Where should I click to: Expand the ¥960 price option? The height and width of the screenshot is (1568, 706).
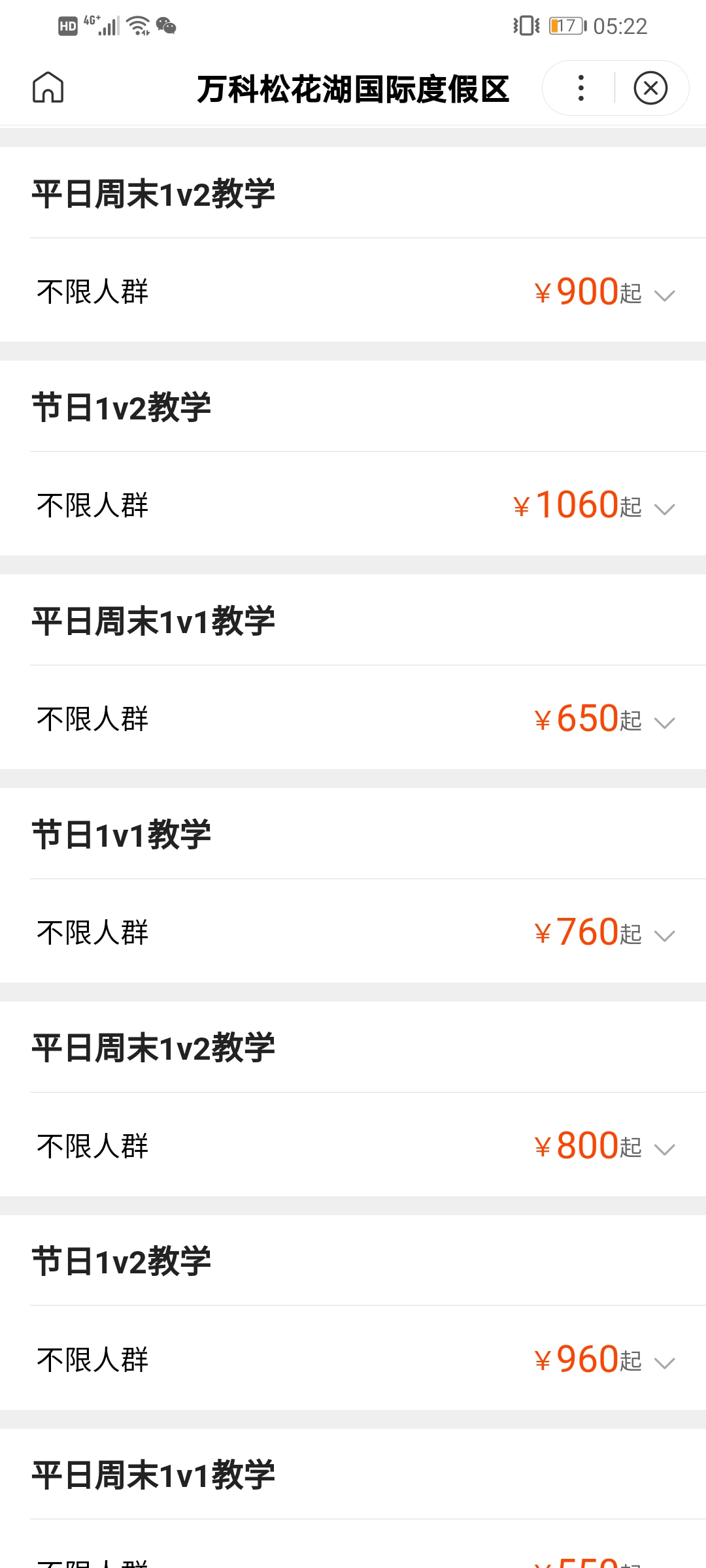tap(664, 1364)
